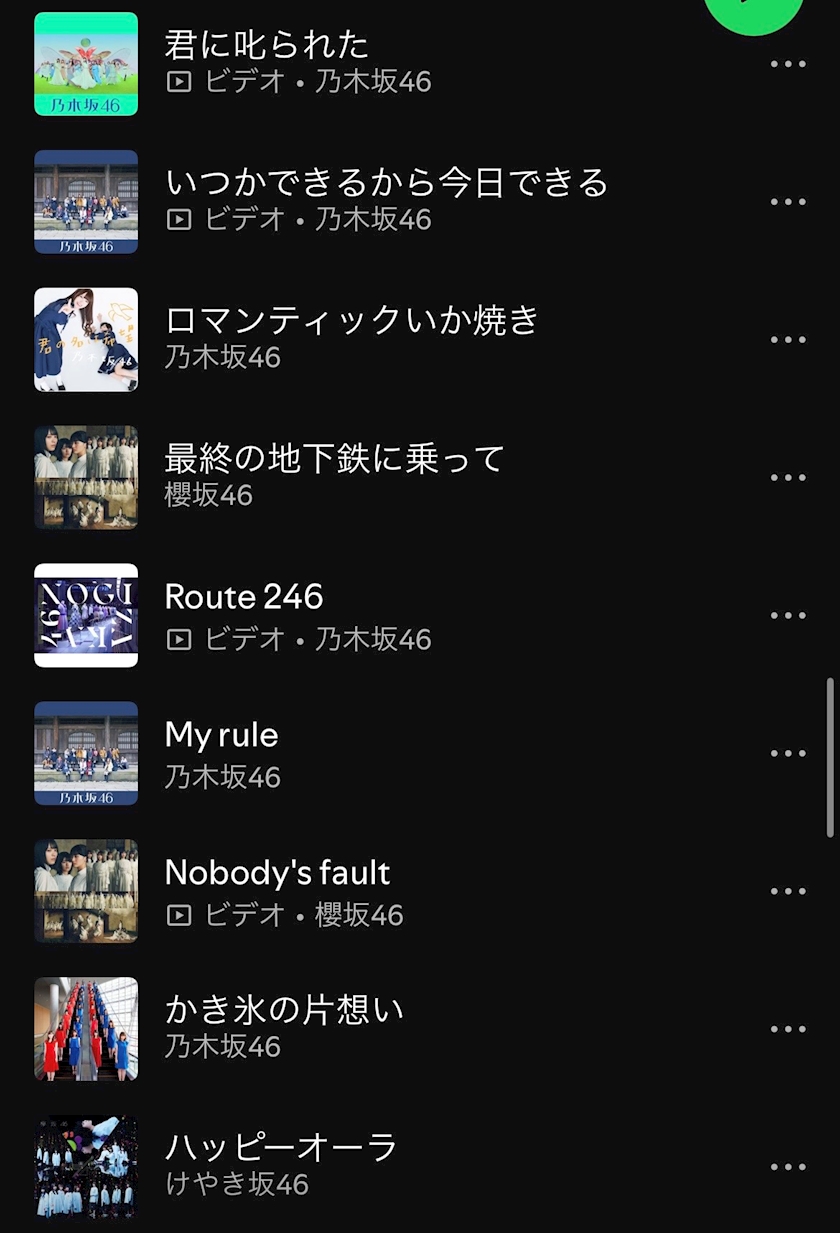Tap the green play button
Viewport: 840px width, 1233px height.
point(754,10)
